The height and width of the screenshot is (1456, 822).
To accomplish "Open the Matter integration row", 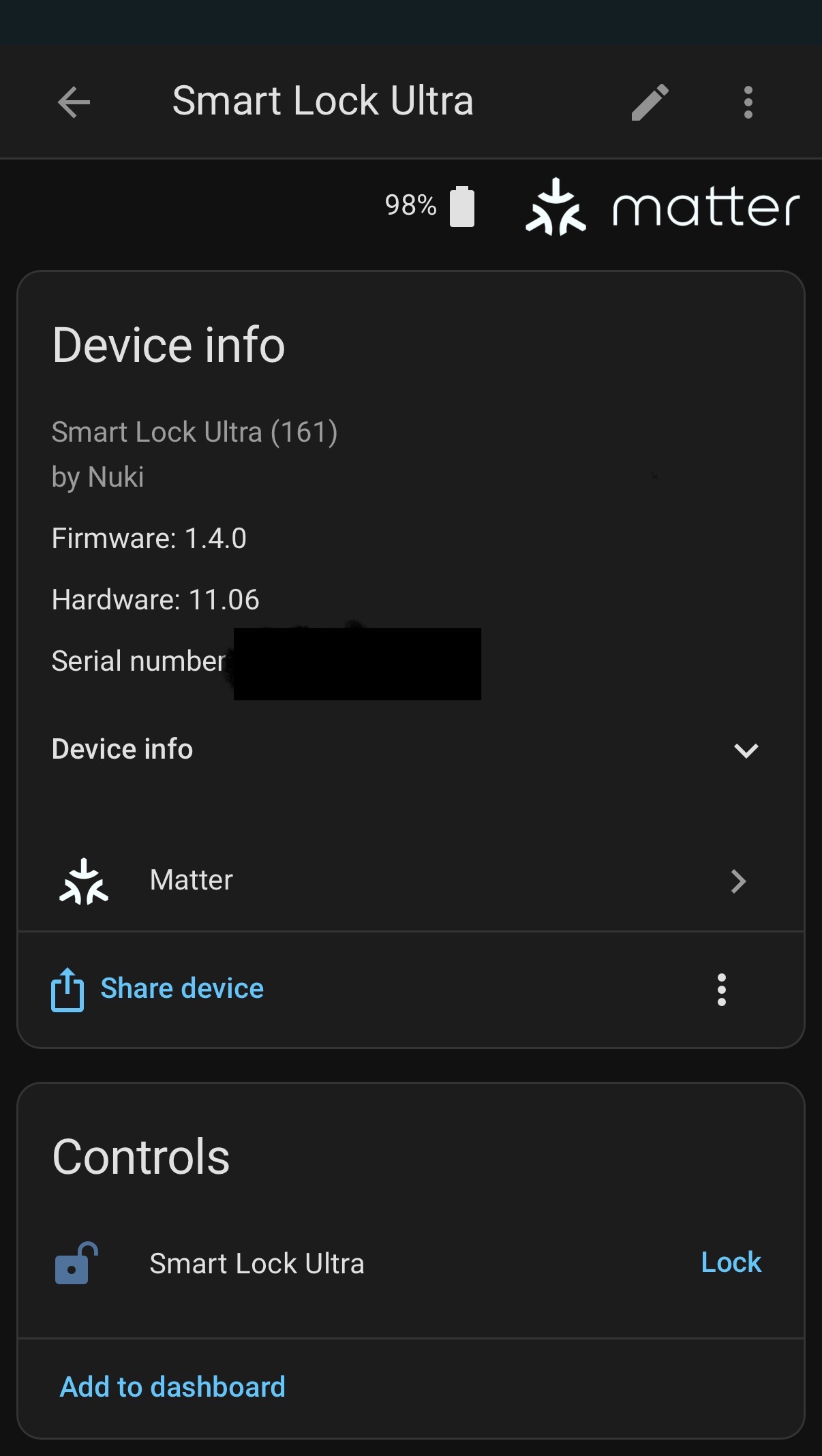I will coord(409,880).
